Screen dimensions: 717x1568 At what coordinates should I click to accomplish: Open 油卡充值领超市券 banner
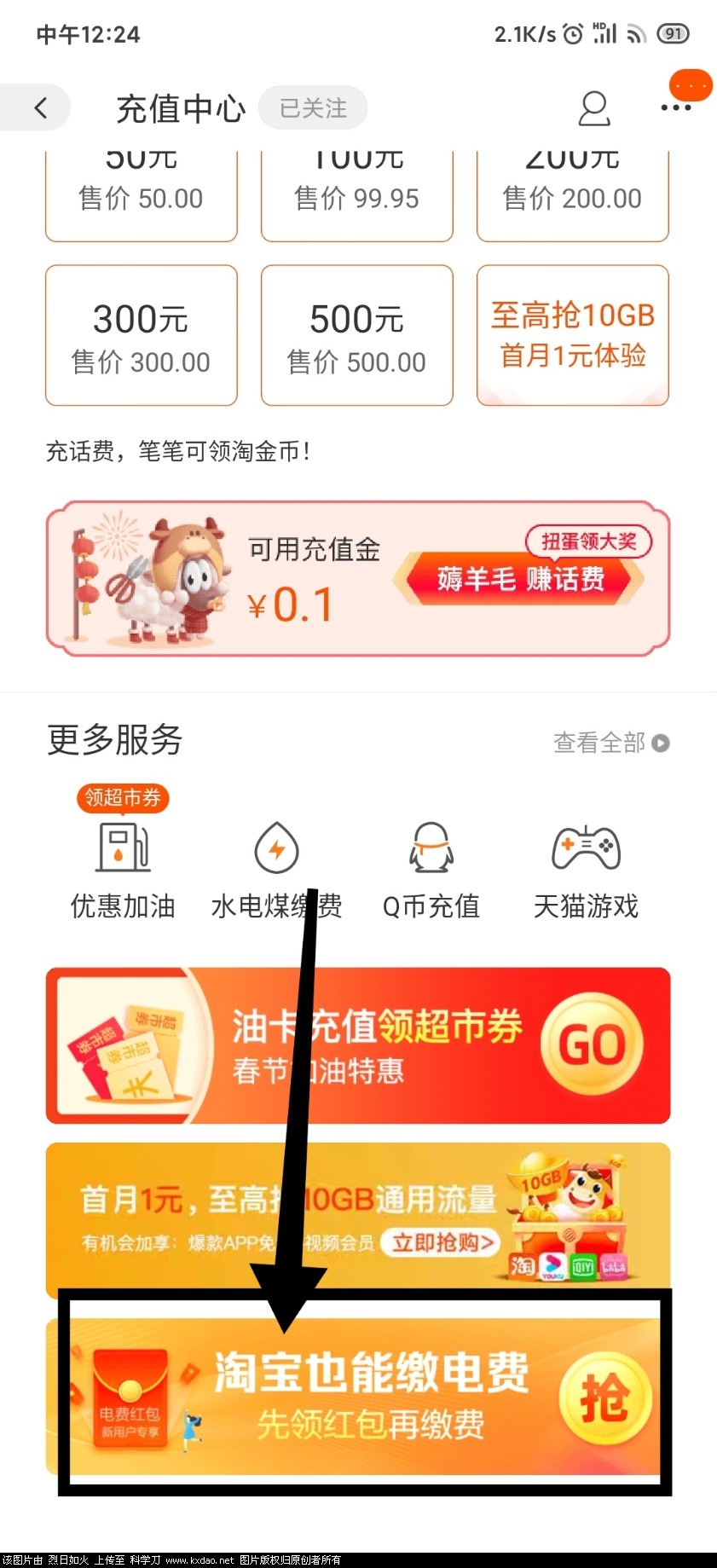tap(358, 1045)
